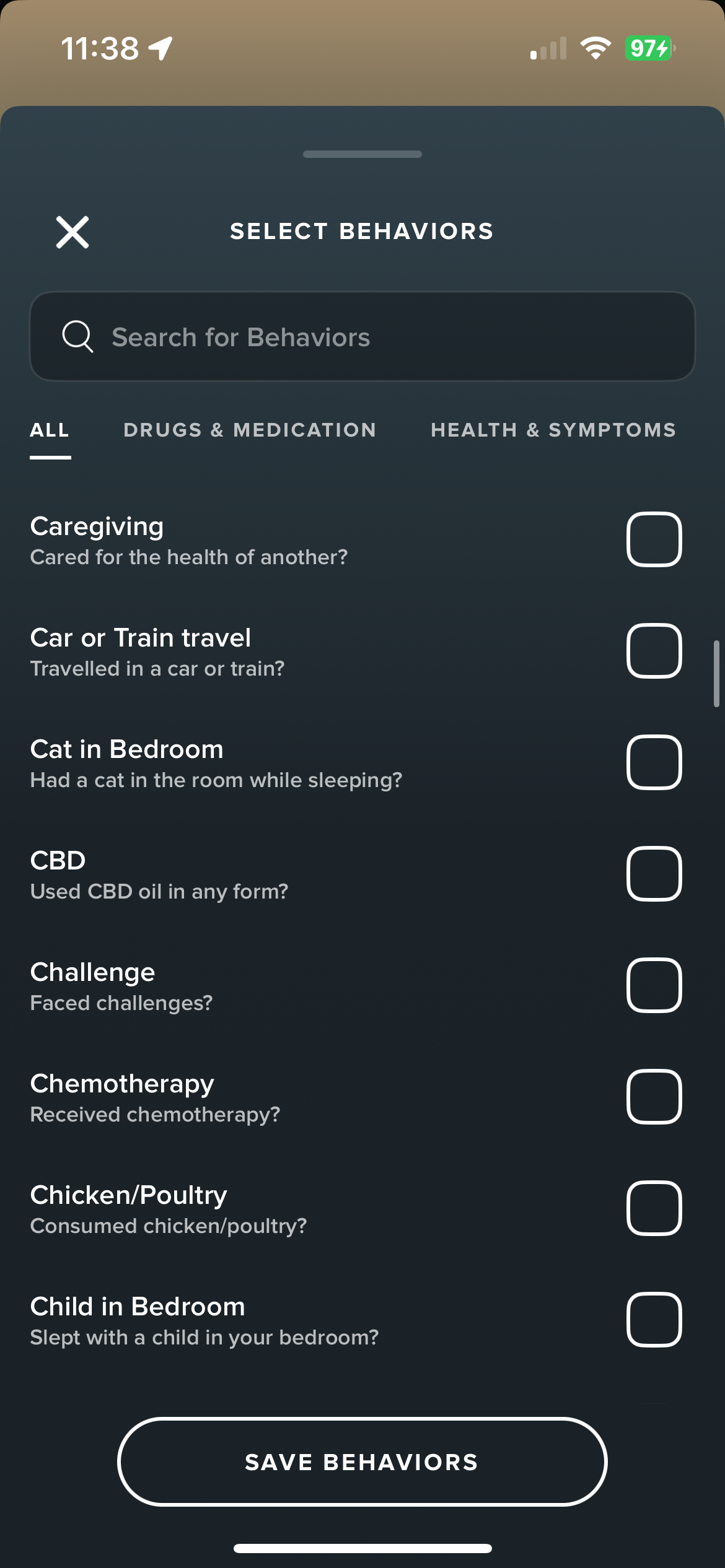Tick the Cat in Bedroom checkbox
725x1568 pixels.
pyautogui.click(x=654, y=762)
